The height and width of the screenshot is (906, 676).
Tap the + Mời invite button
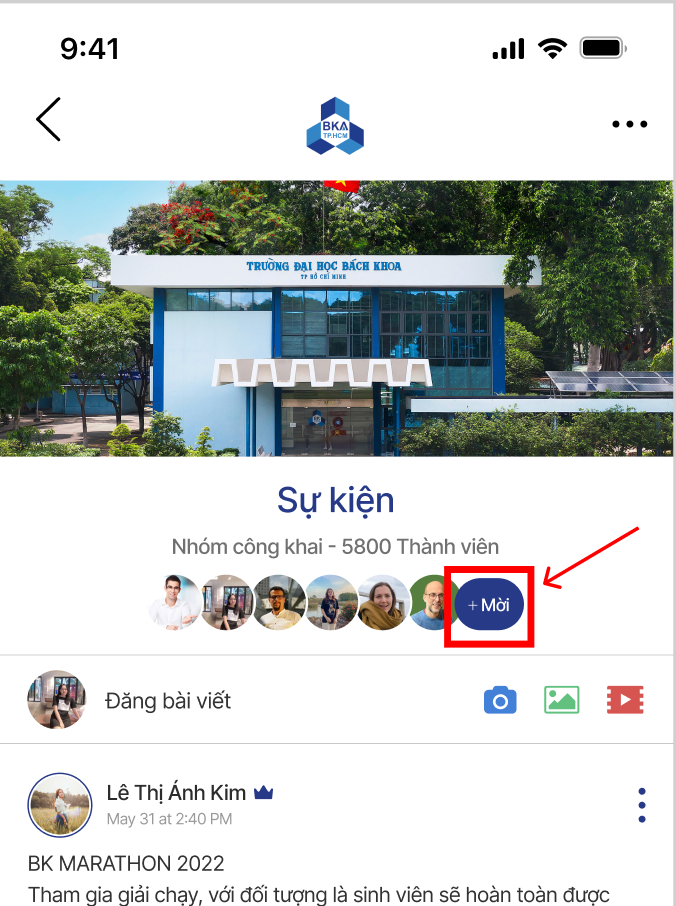point(489,605)
